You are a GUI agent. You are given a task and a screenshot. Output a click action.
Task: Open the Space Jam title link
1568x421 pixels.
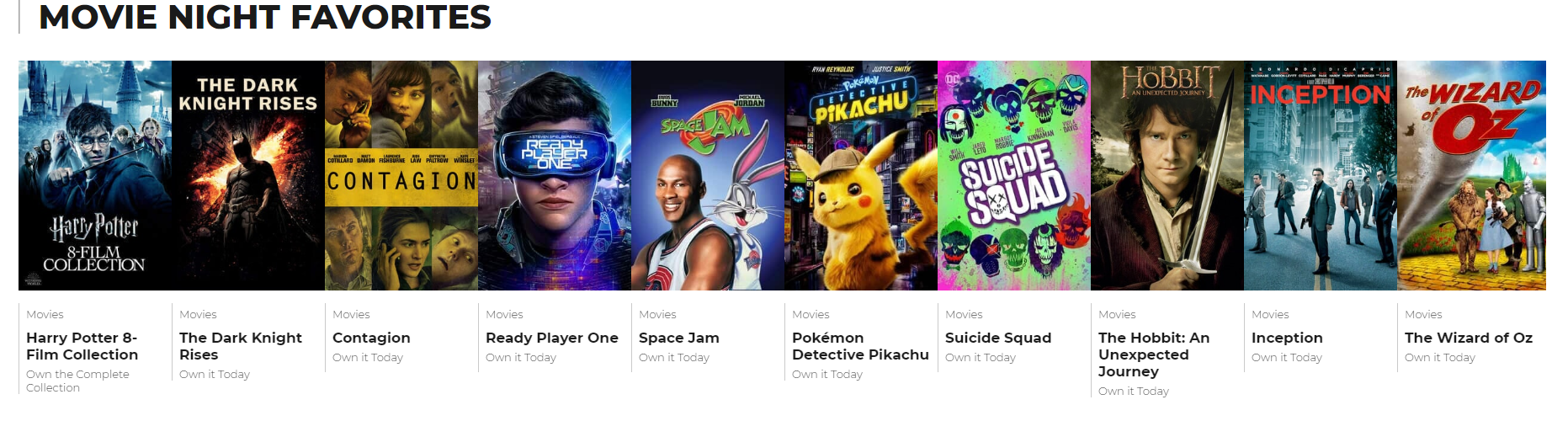click(x=678, y=338)
